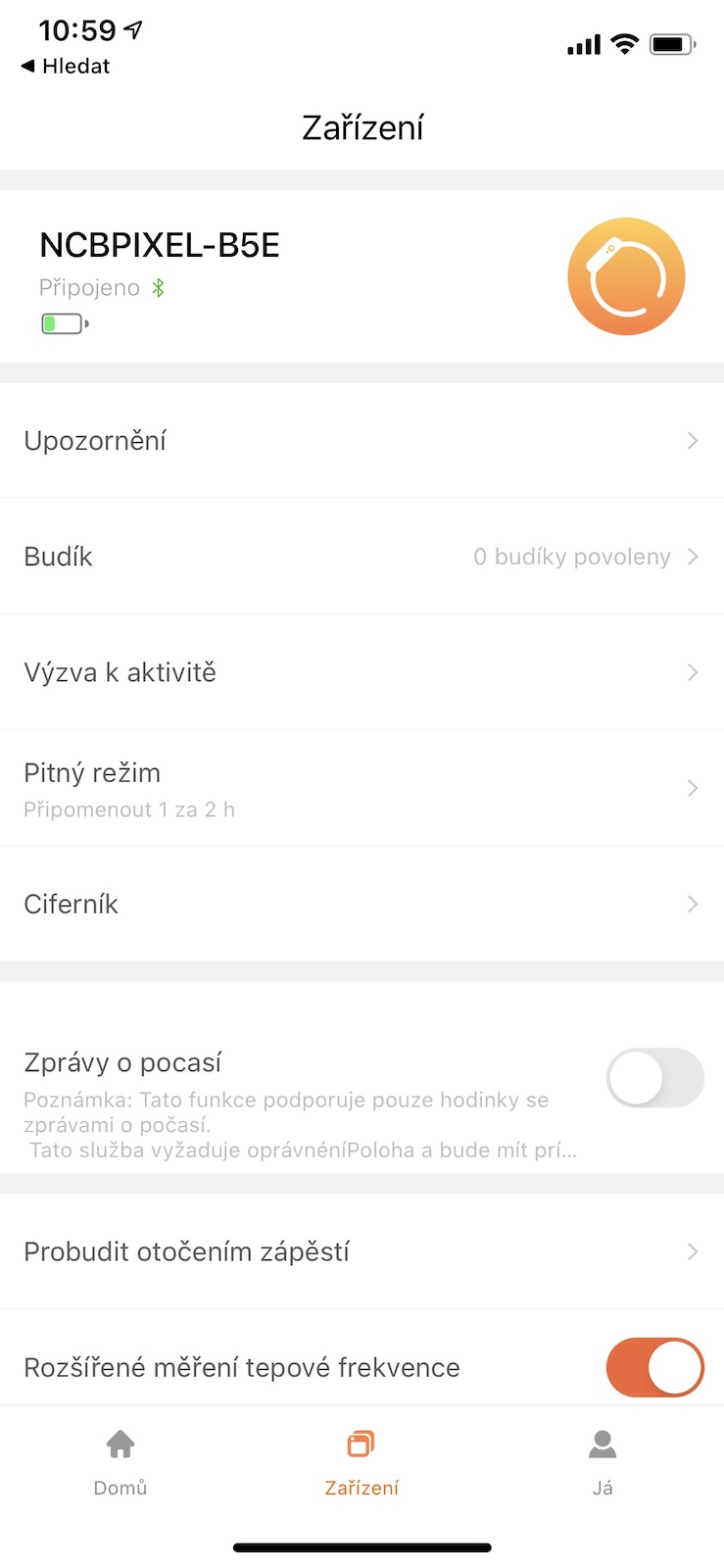Switch to the Domů tab
724x1568 pixels.
121,1461
